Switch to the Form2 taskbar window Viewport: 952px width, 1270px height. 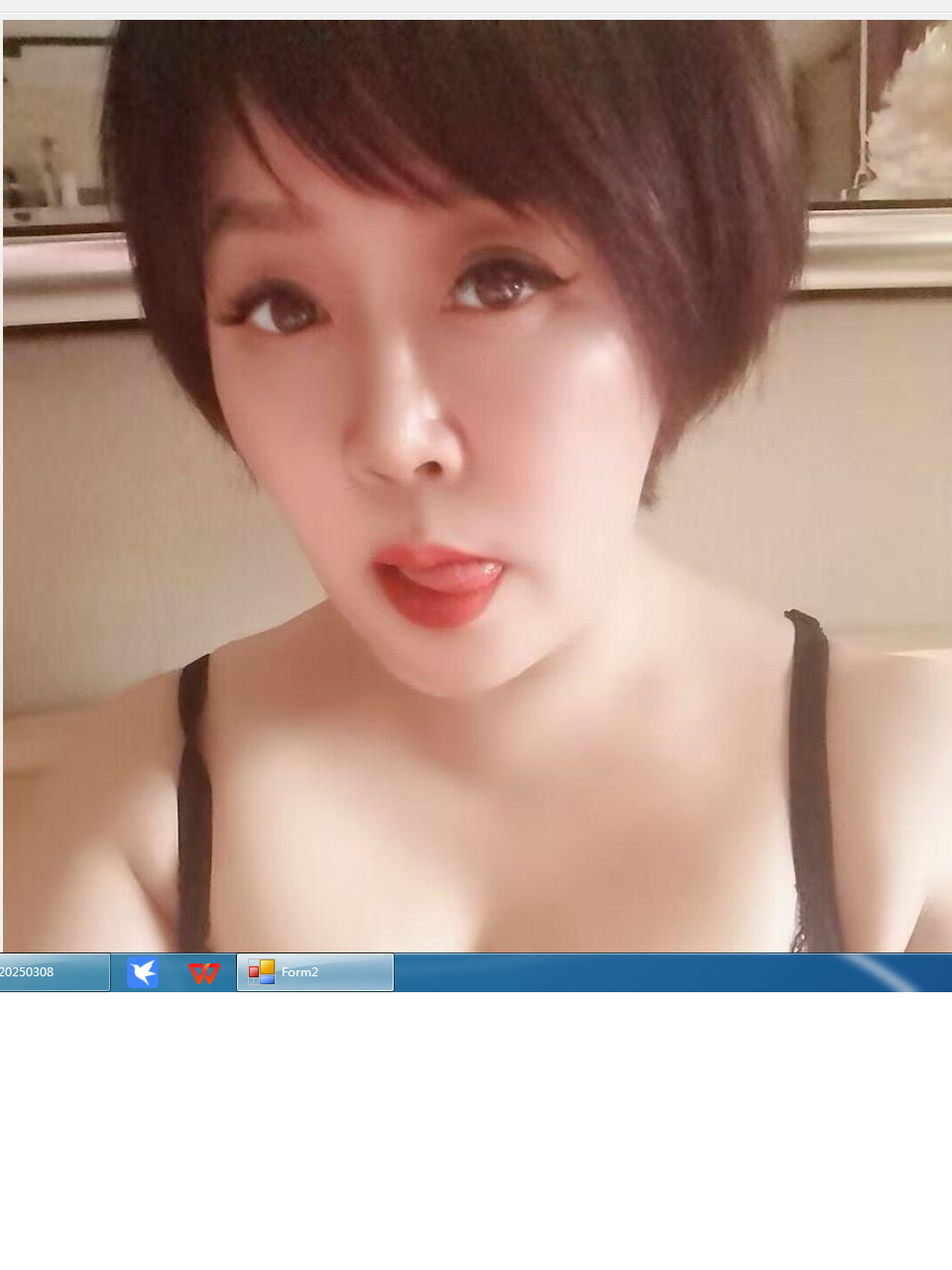tap(314, 972)
